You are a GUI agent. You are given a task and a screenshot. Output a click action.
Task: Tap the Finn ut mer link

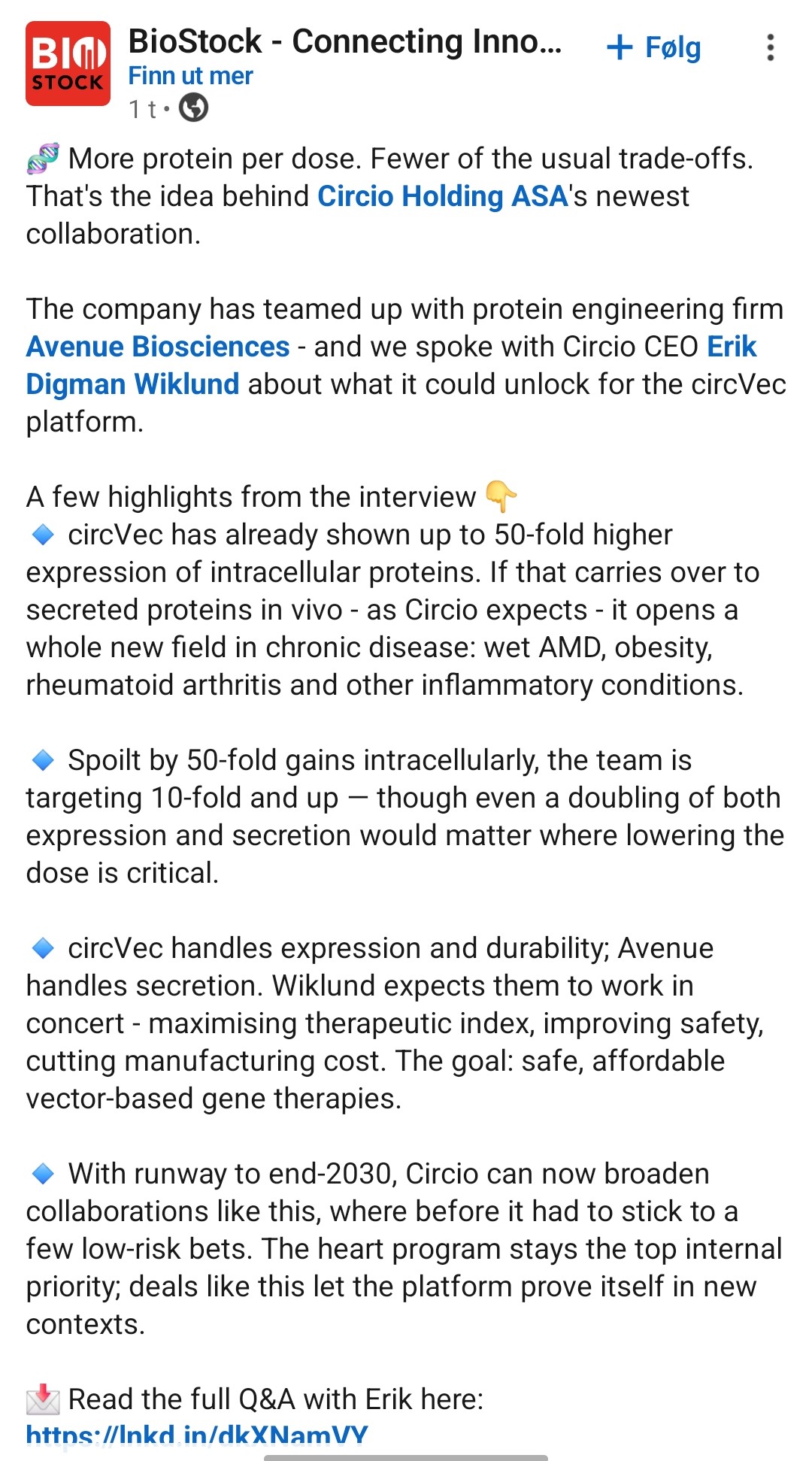(190, 76)
